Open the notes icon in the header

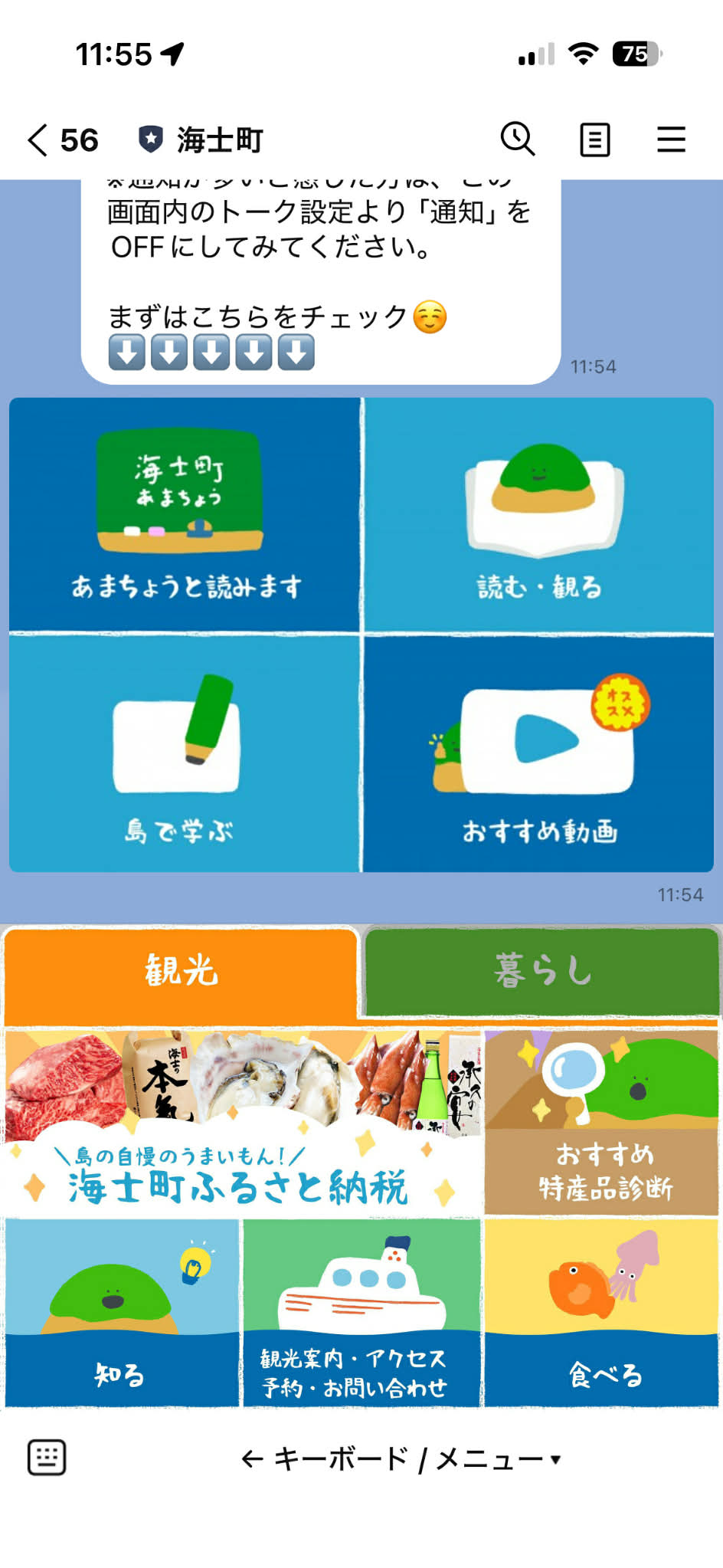click(x=594, y=140)
